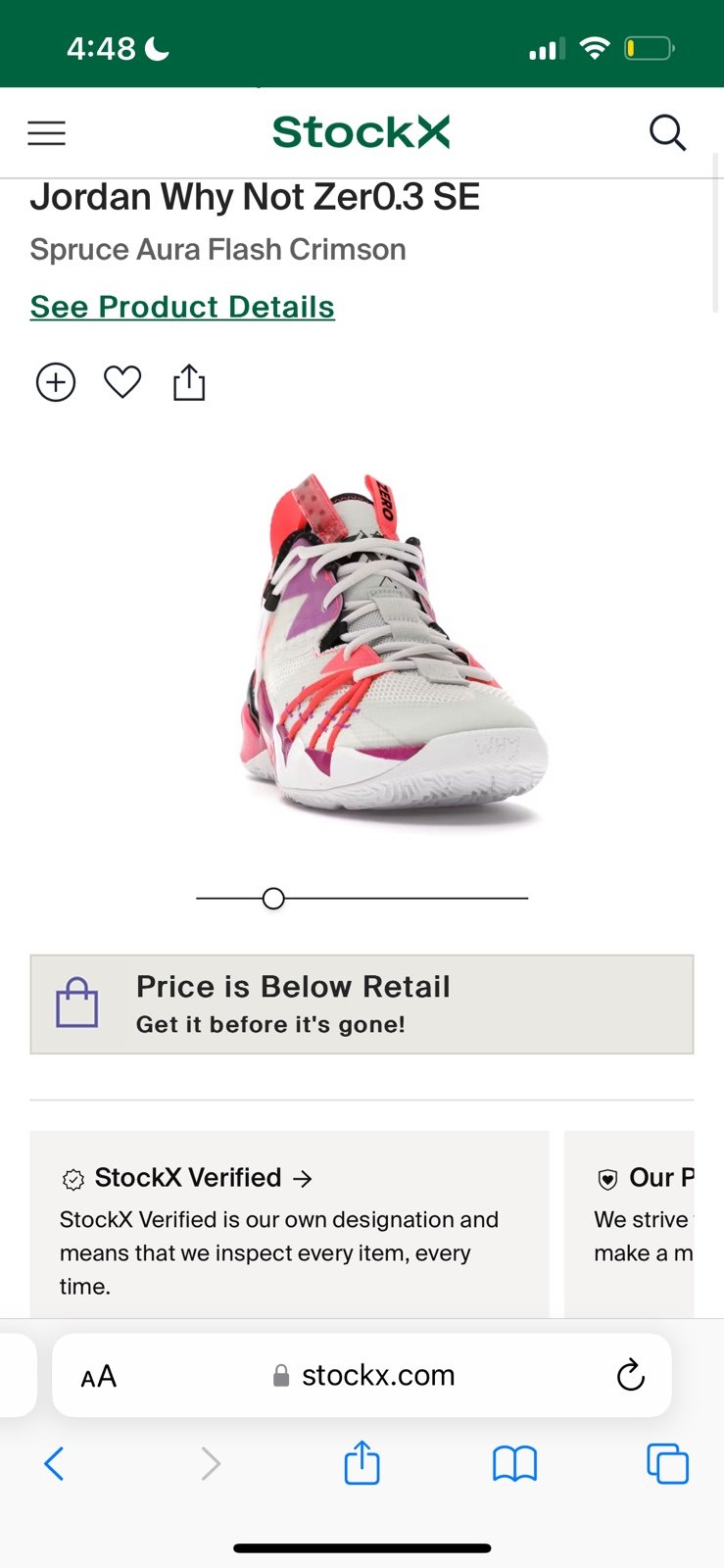Open Safari's share sheet
The image size is (724, 1568).
362,1462
